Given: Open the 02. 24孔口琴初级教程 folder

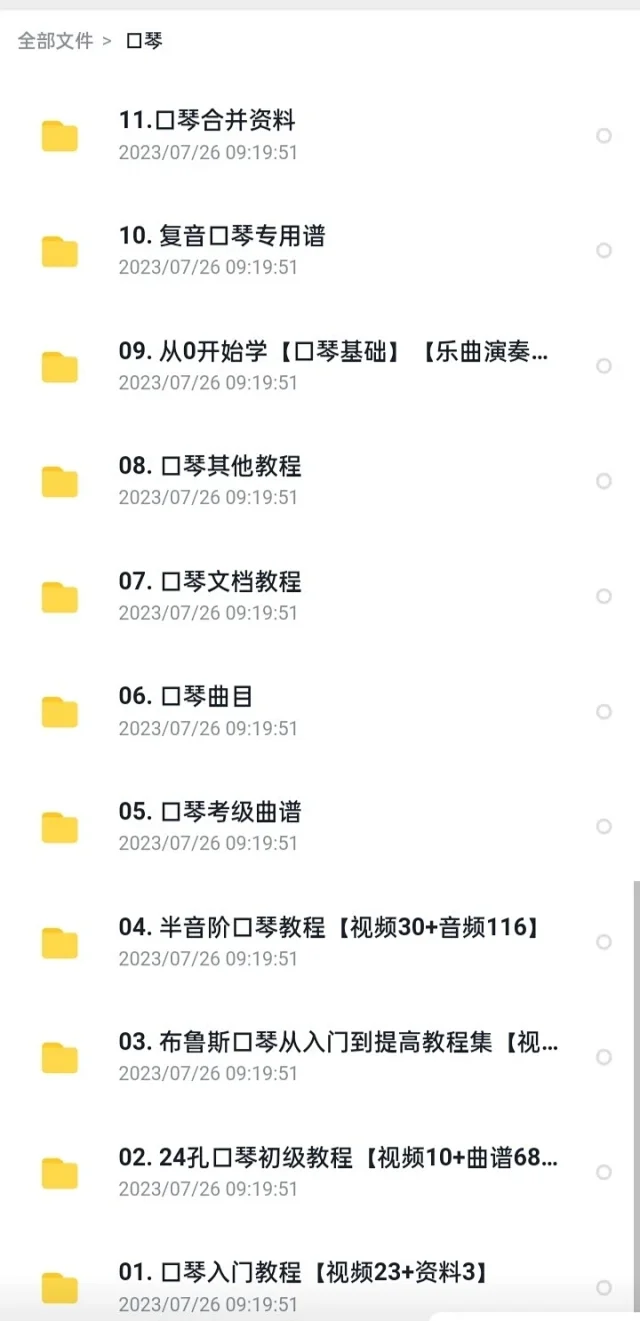Looking at the screenshot, I should click(338, 1158).
